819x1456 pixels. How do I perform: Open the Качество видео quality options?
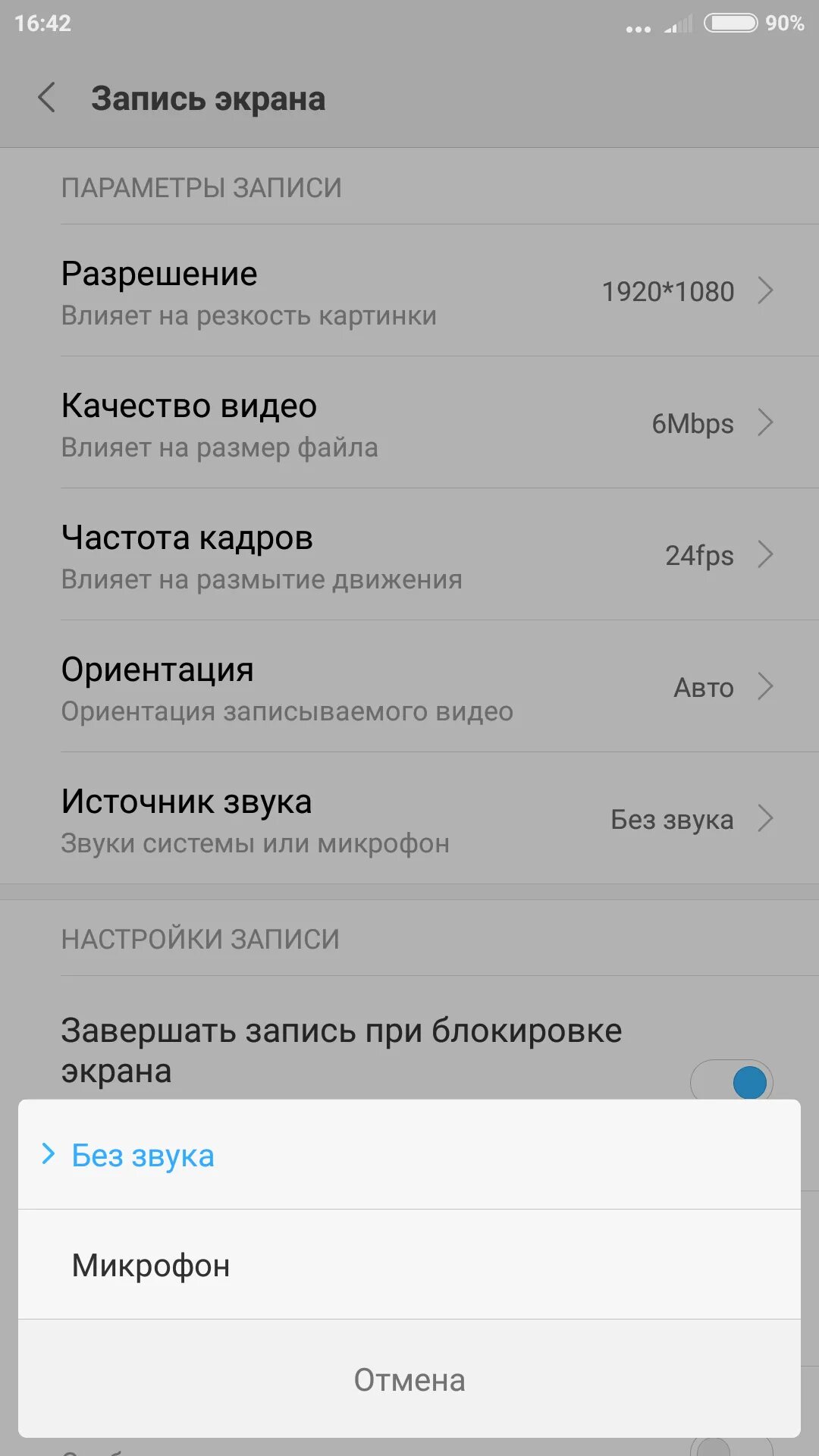point(409,424)
